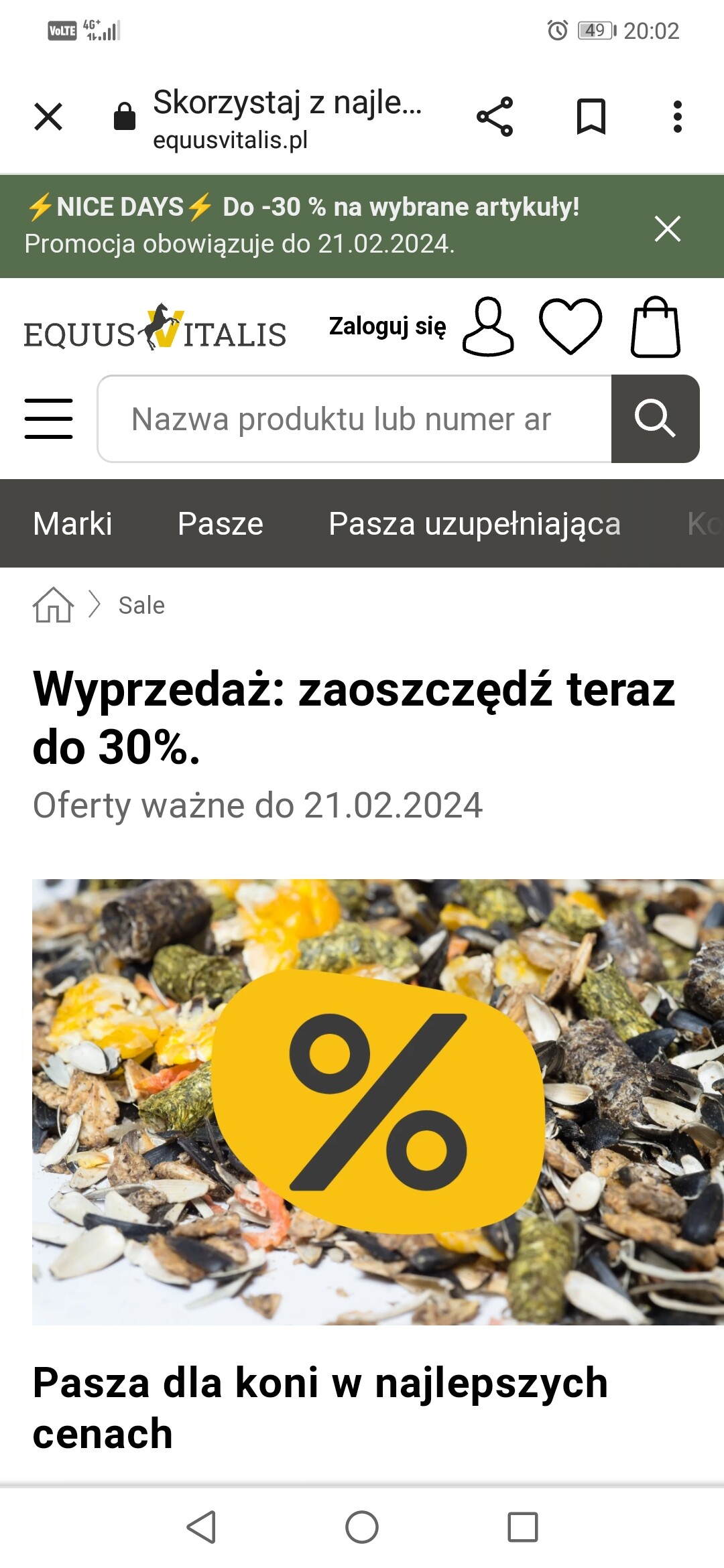Close the browser tab with X
This screenshot has height=1568, width=724.
[x=48, y=117]
